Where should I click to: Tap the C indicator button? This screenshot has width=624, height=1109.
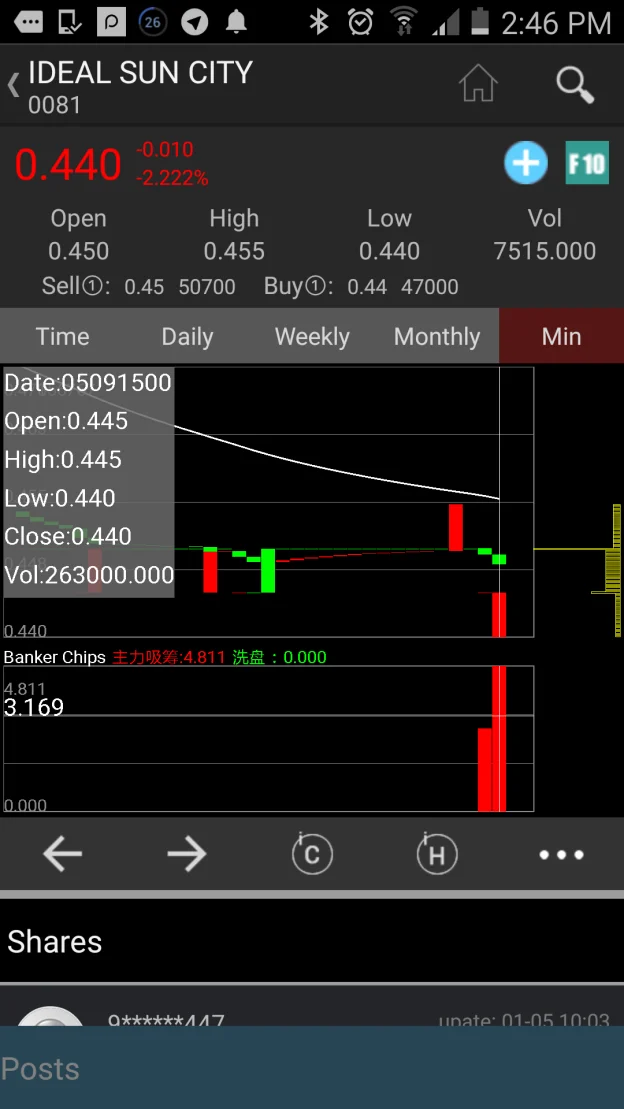coord(312,854)
